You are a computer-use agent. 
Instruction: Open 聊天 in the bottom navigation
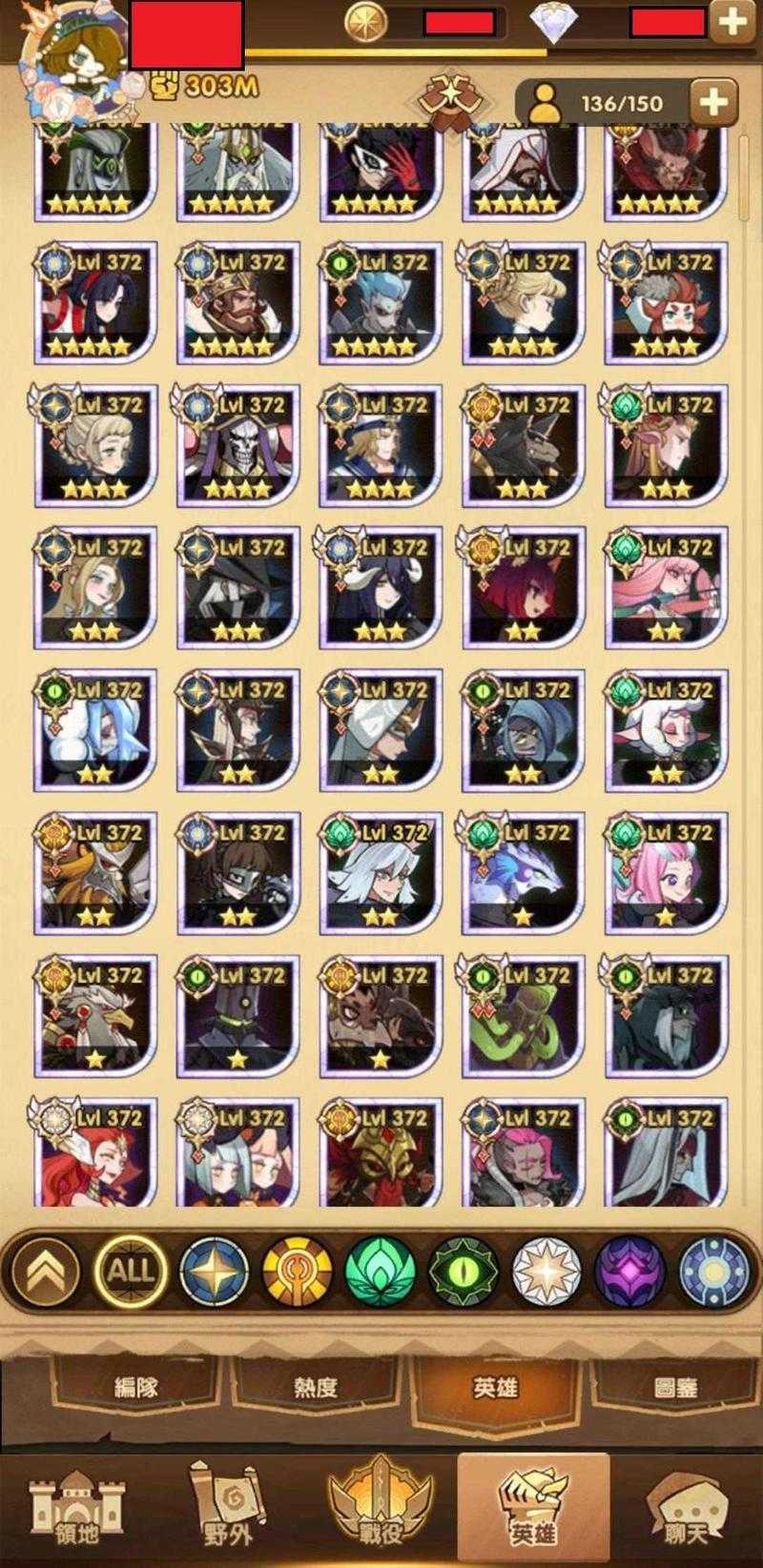[x=685, y=1511]
